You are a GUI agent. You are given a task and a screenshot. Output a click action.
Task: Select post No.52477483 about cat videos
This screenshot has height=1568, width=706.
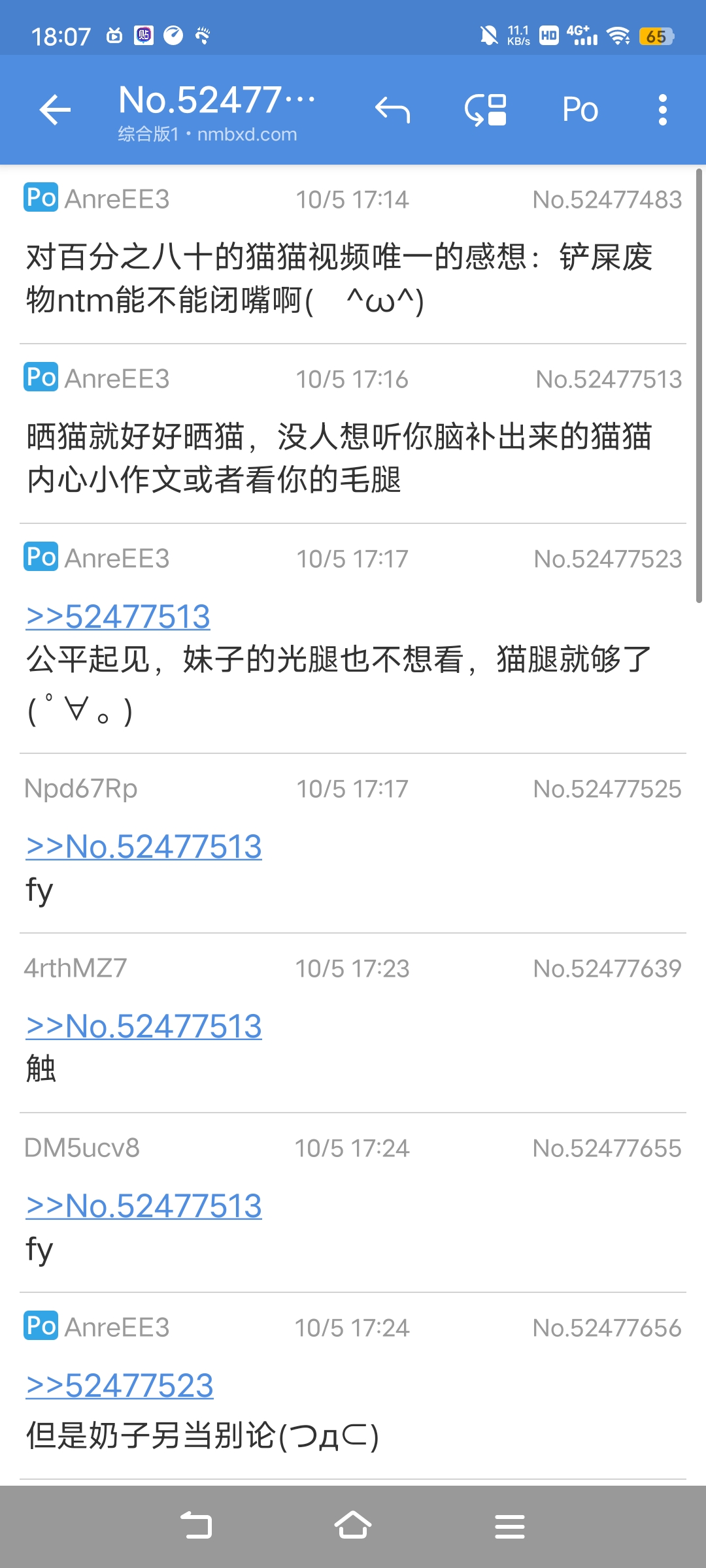click(x=340, y=278)
